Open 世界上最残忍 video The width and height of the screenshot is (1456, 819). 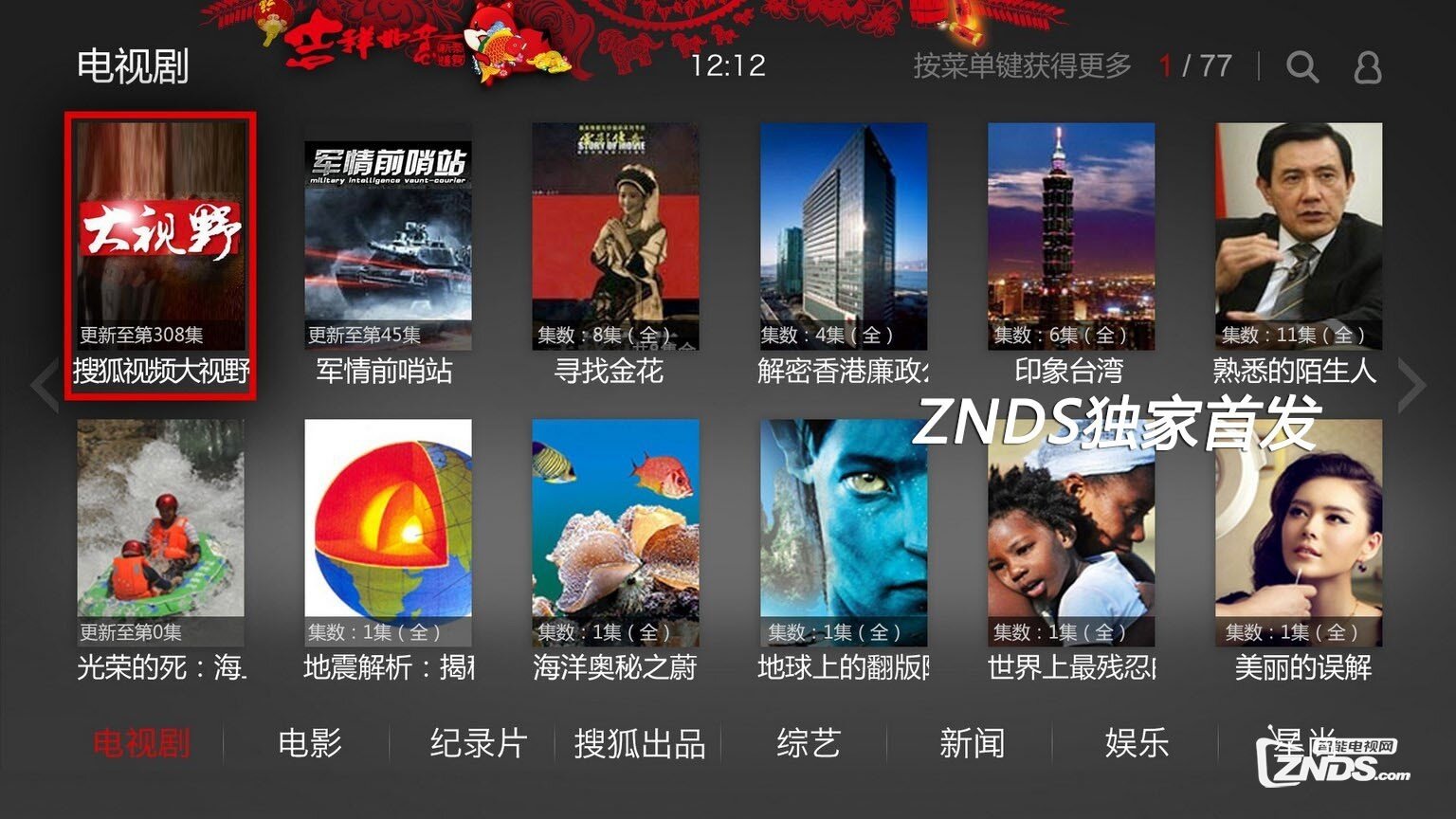1071,533
